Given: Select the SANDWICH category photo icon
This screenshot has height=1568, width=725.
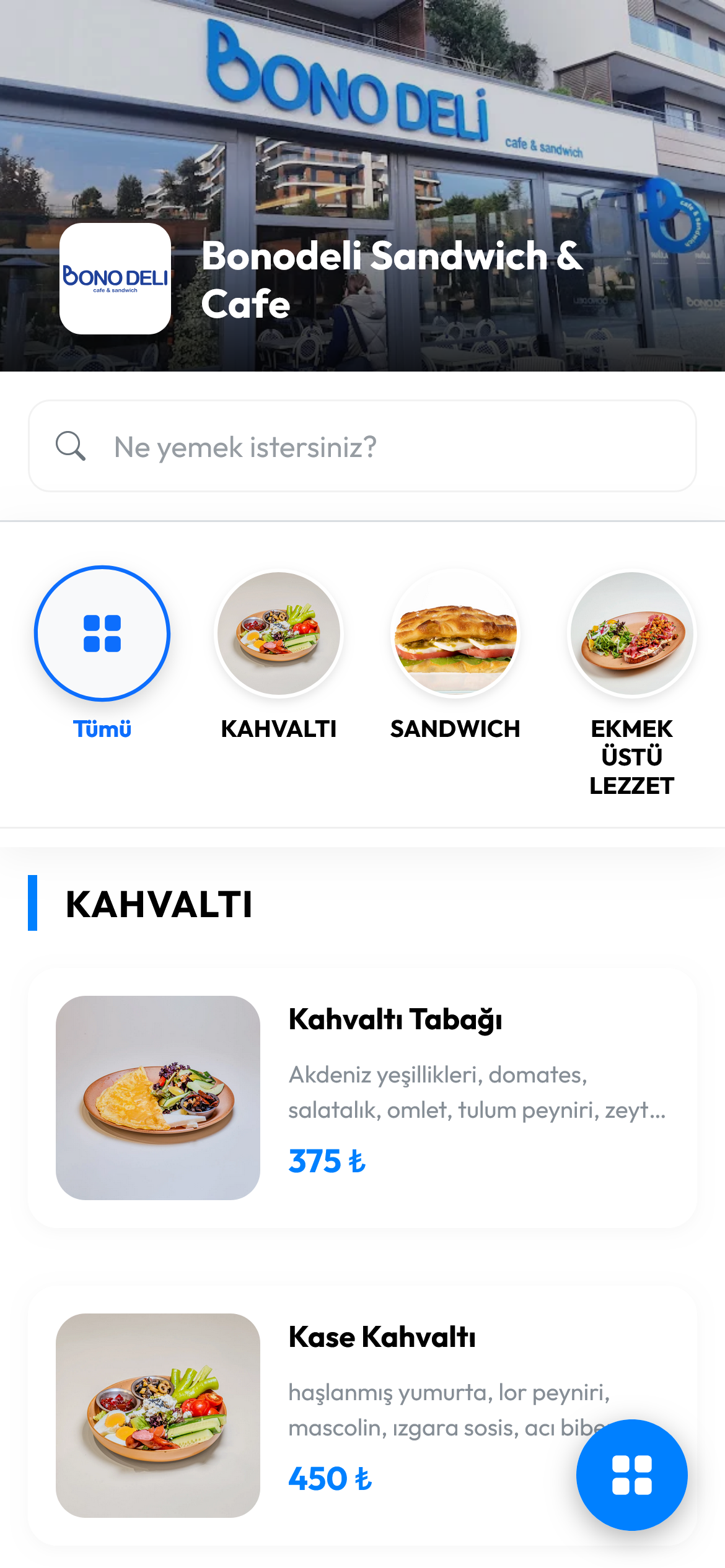Looking at the screenshot, I should pos(455,633).
